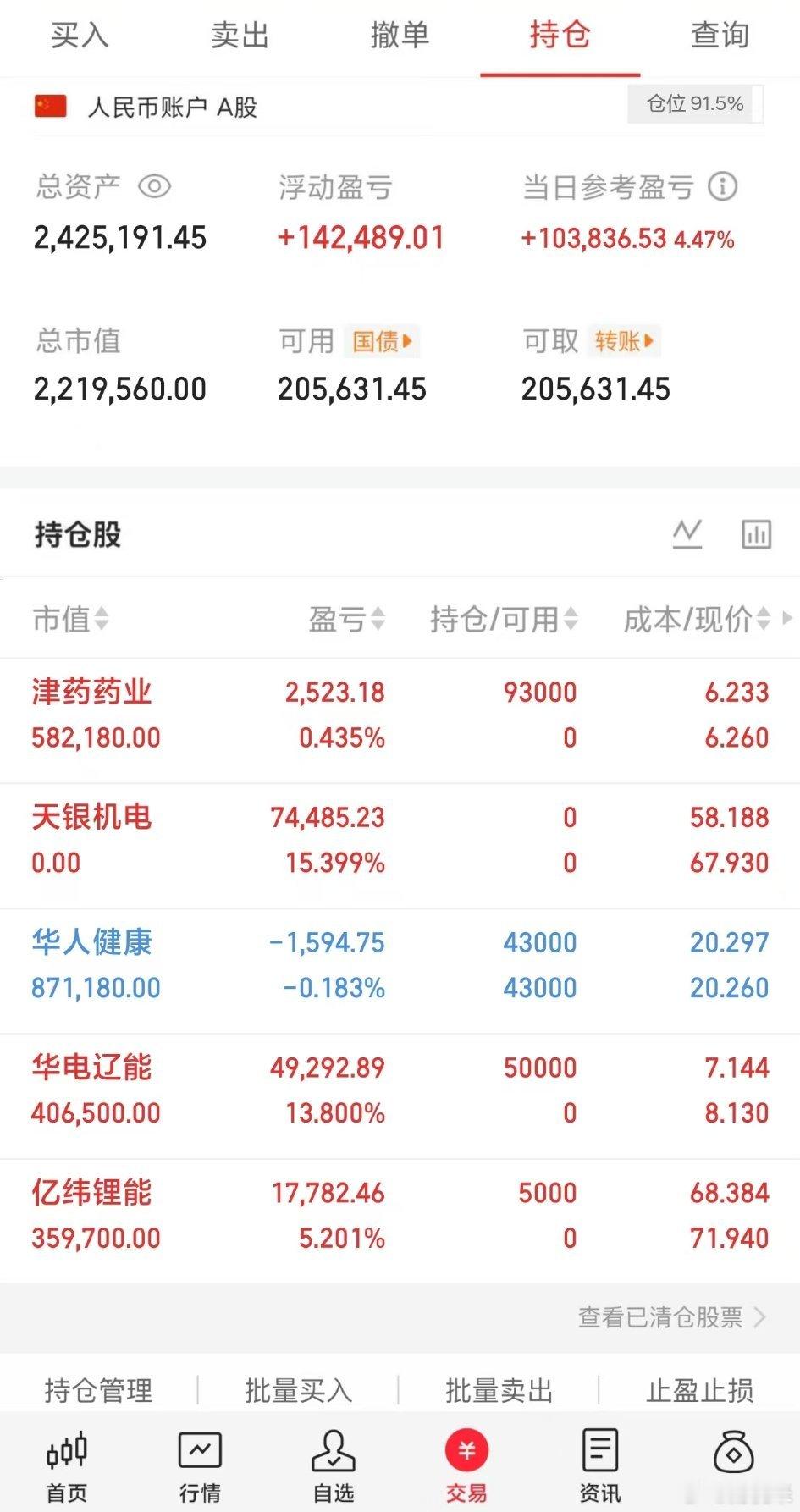Sort holdings by 盈亏 column
The width and height of the screenshot is (800, 1512).
tap(347, 619)
